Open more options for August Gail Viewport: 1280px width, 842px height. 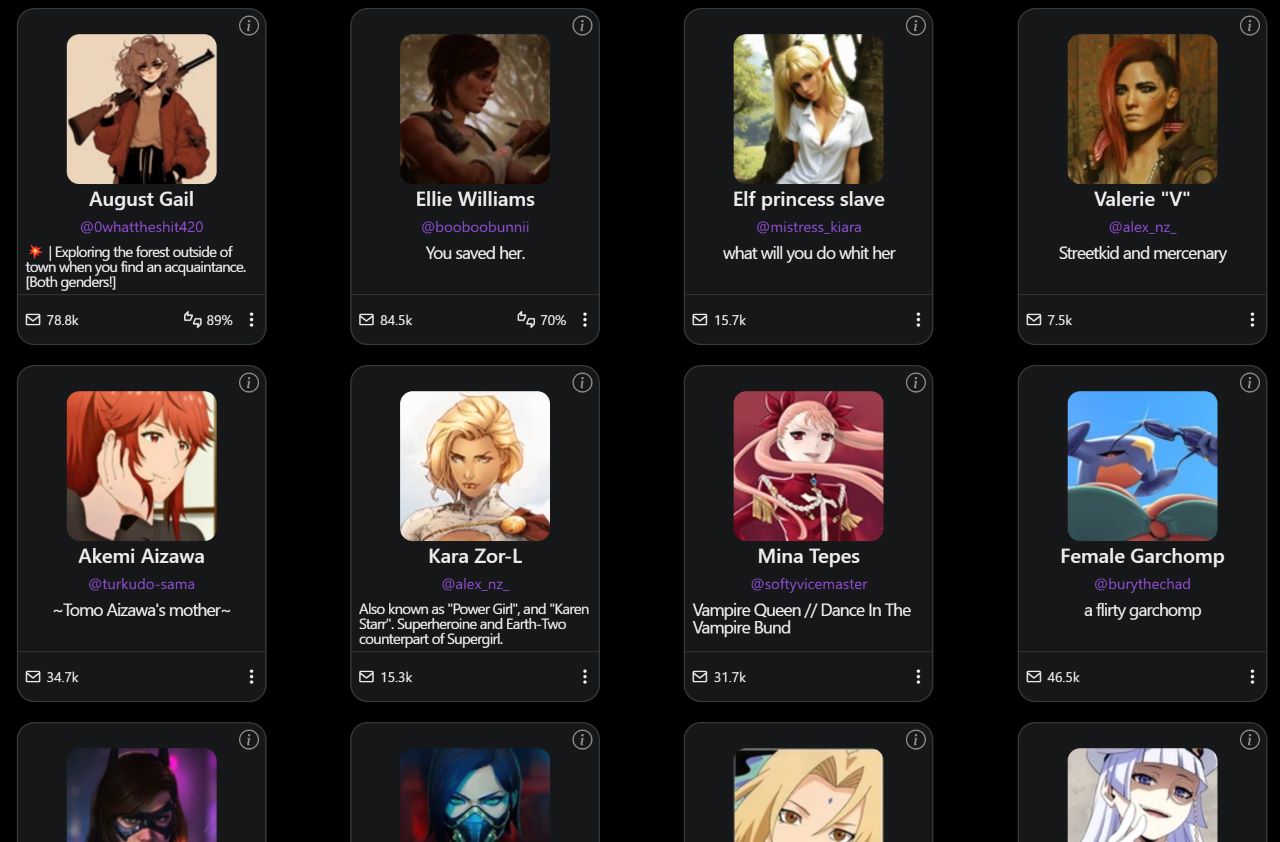(x=251, y=320)
